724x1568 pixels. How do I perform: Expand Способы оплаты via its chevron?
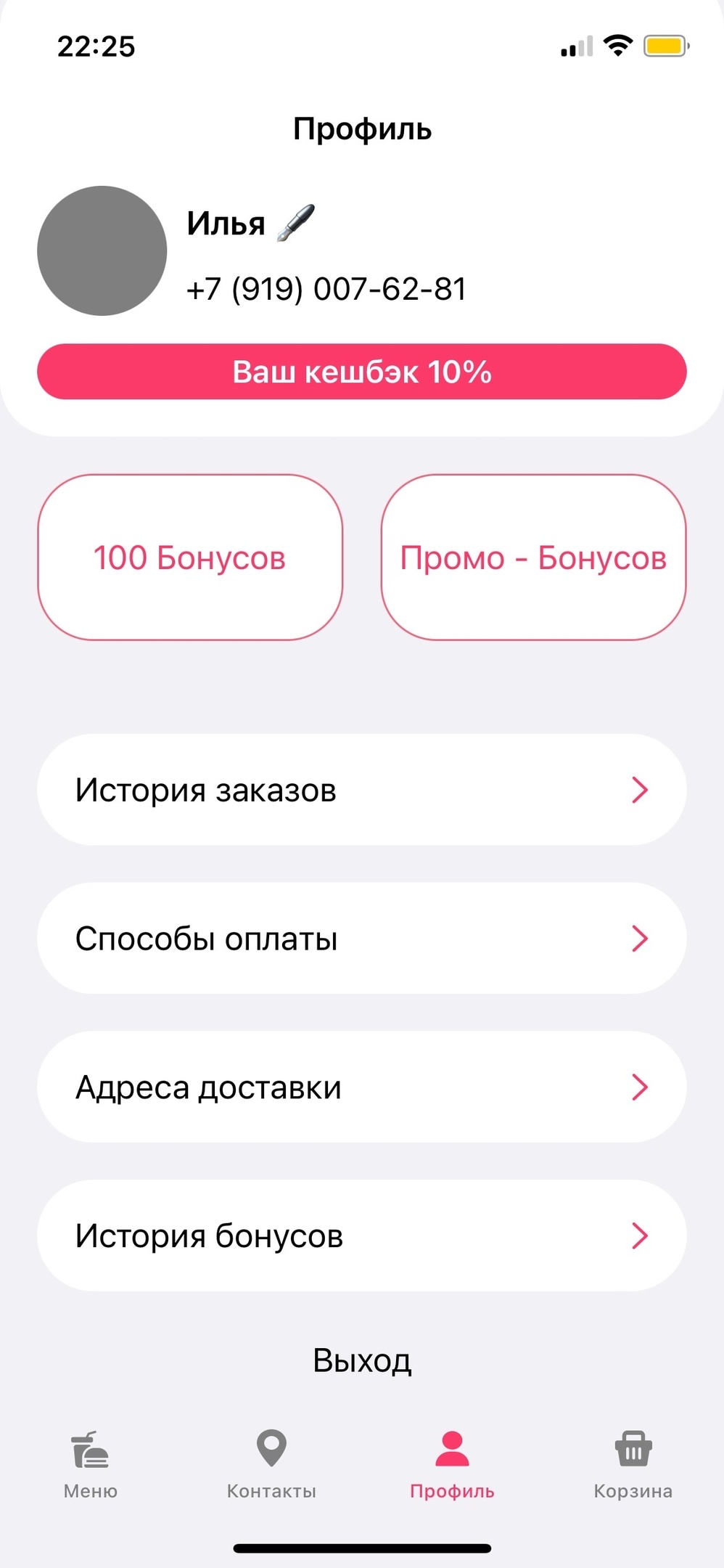pyautogui.click(x=639, y=938)
